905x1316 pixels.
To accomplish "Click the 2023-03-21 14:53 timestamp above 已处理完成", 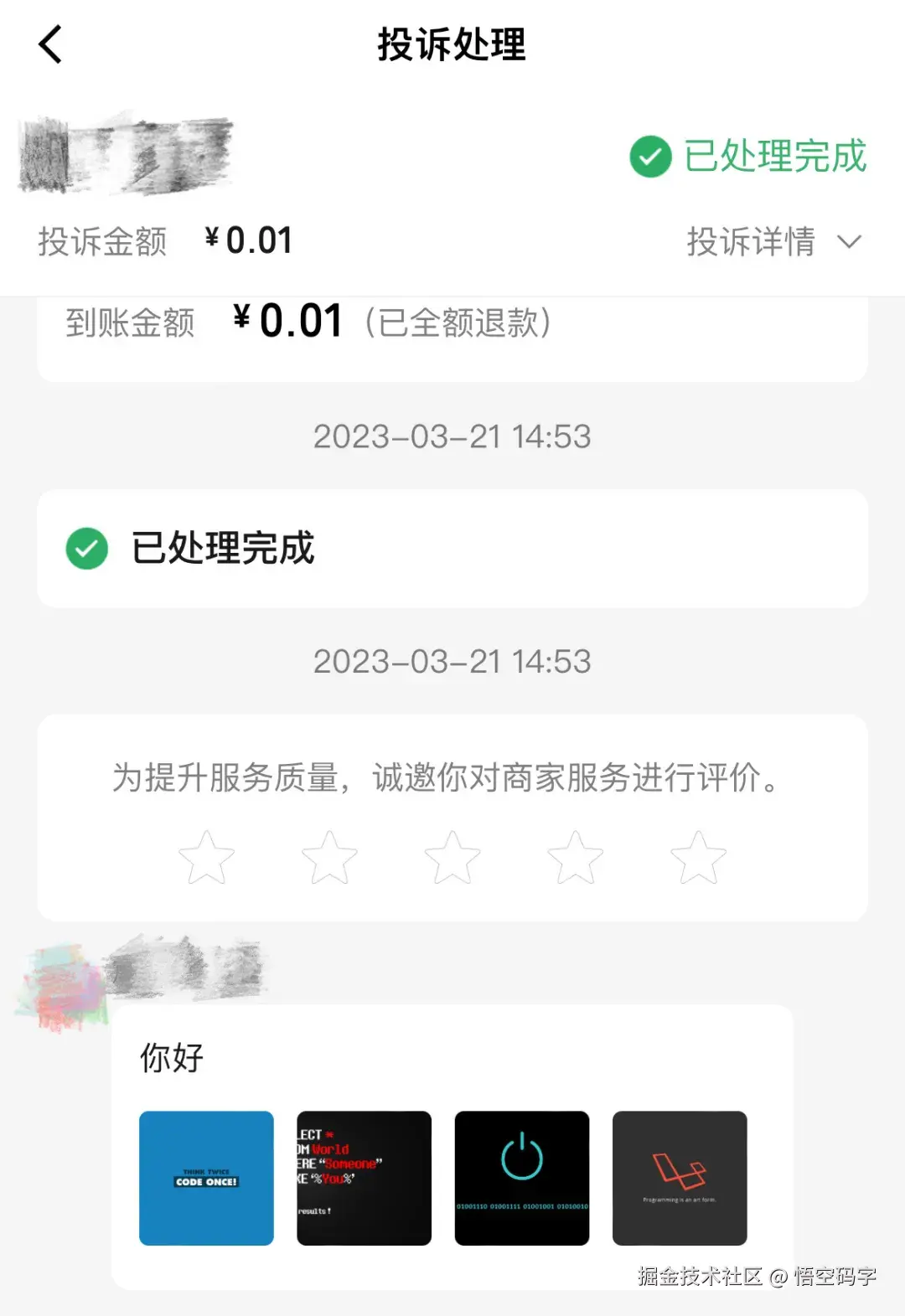I will point(452,436).
